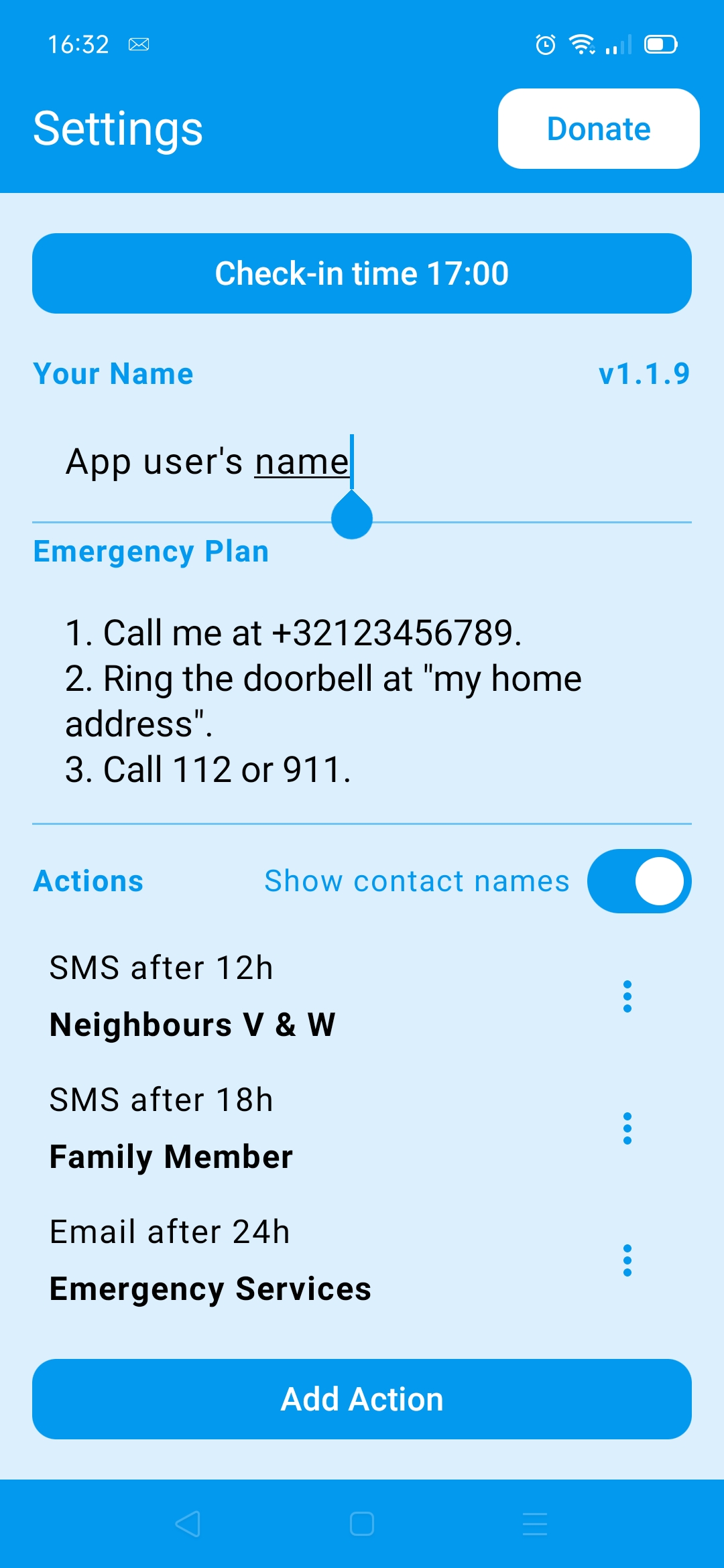The width and height of the screenshot is (724, 1568).
Task: Edit the Your Name field
Action: (362, 462)
